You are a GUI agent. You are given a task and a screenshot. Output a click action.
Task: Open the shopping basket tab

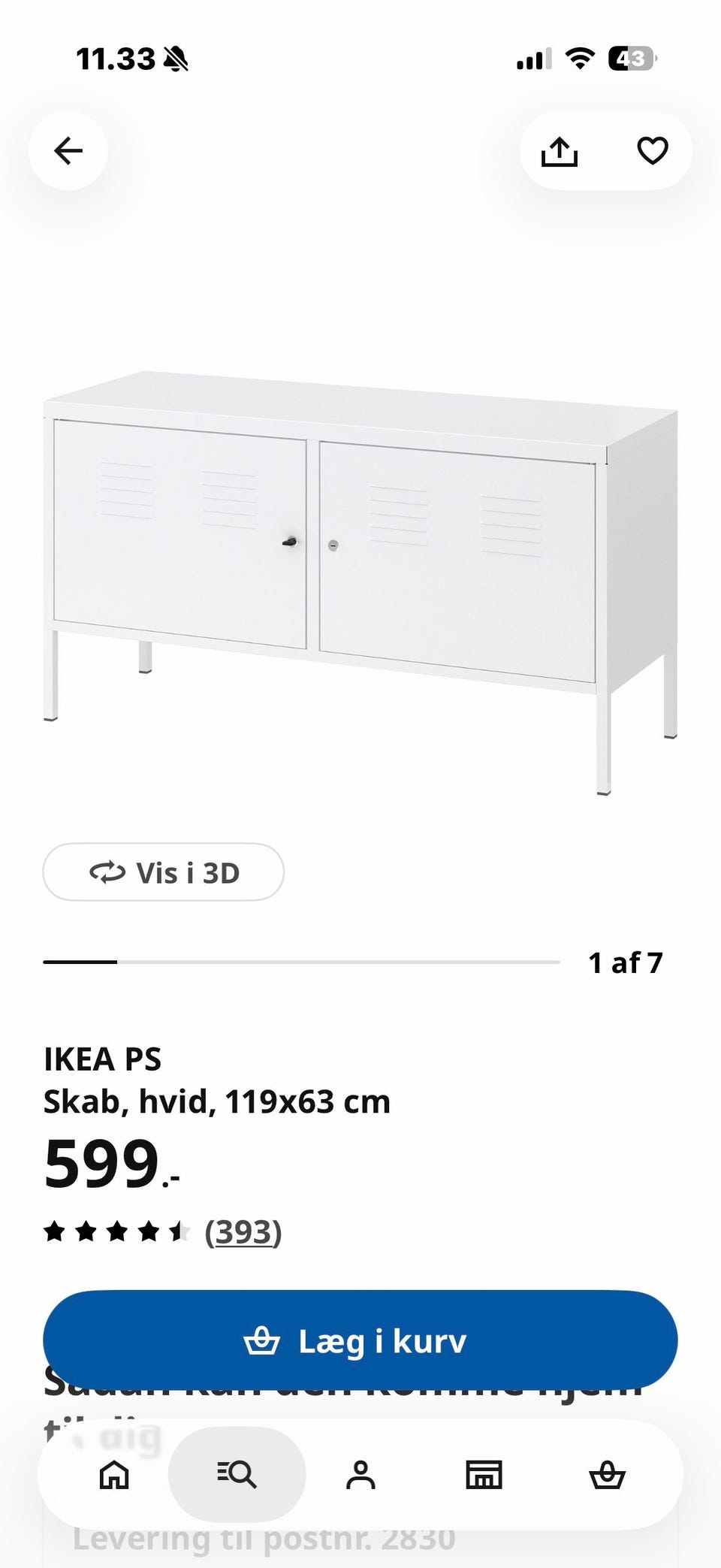click(607, 1475)
